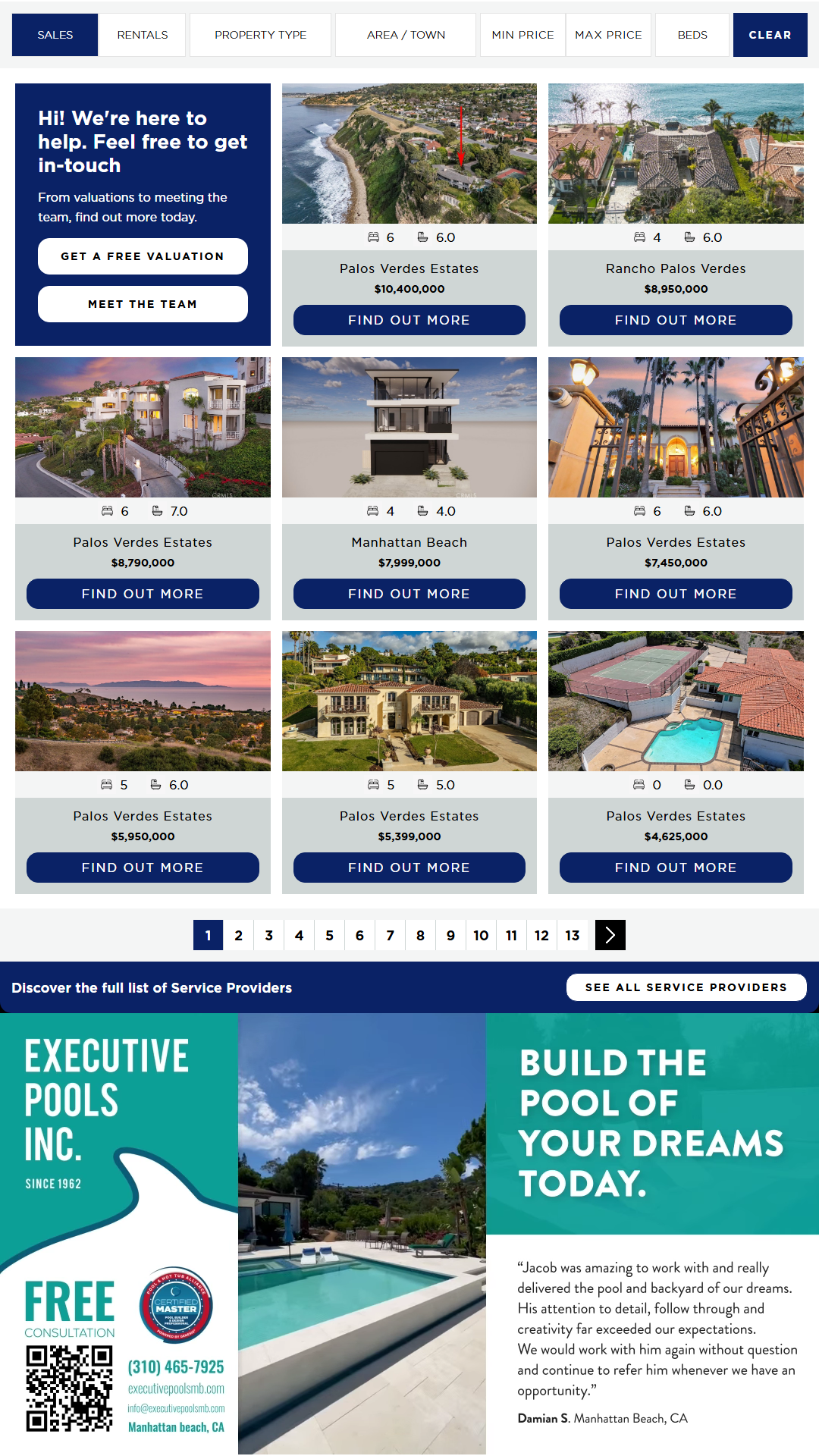Switch to the Rentals tab
The image size is (819, 1456).
pos(143,35)
